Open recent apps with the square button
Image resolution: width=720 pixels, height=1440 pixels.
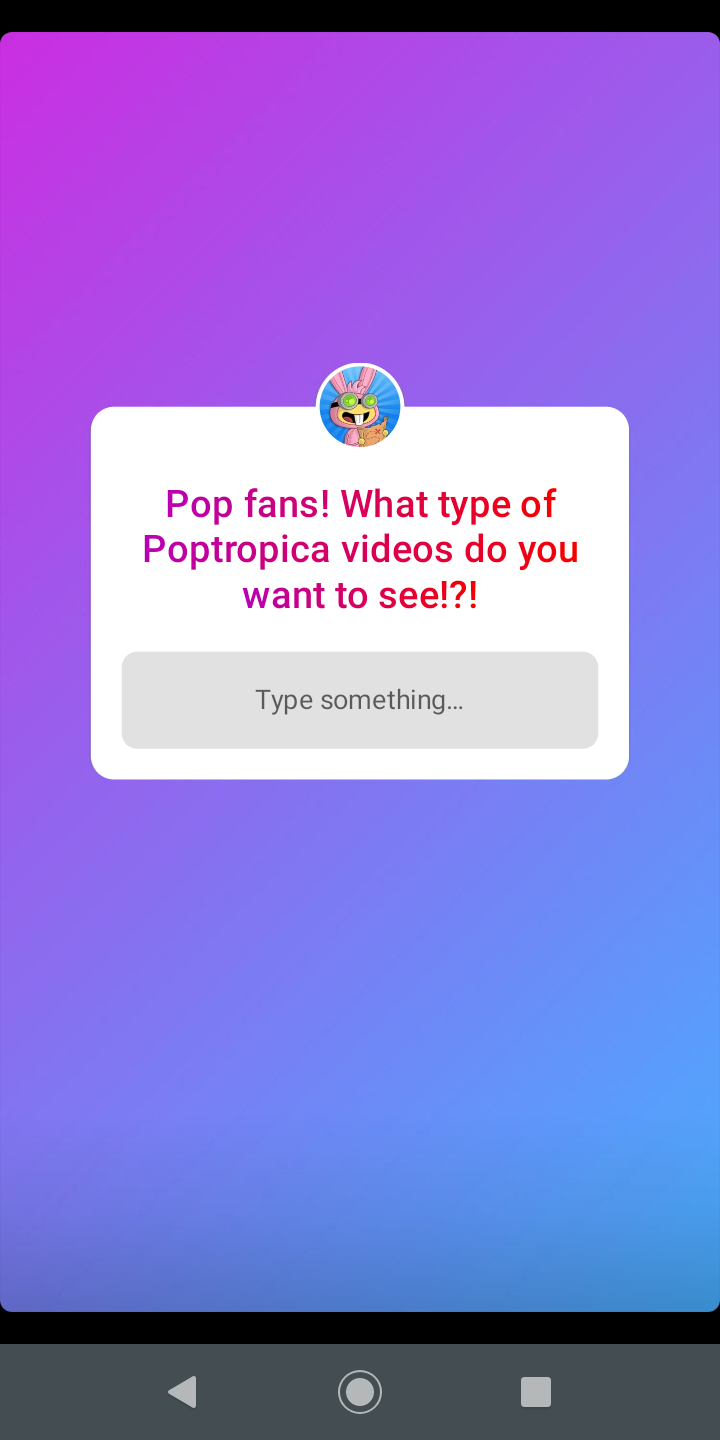536,1391
